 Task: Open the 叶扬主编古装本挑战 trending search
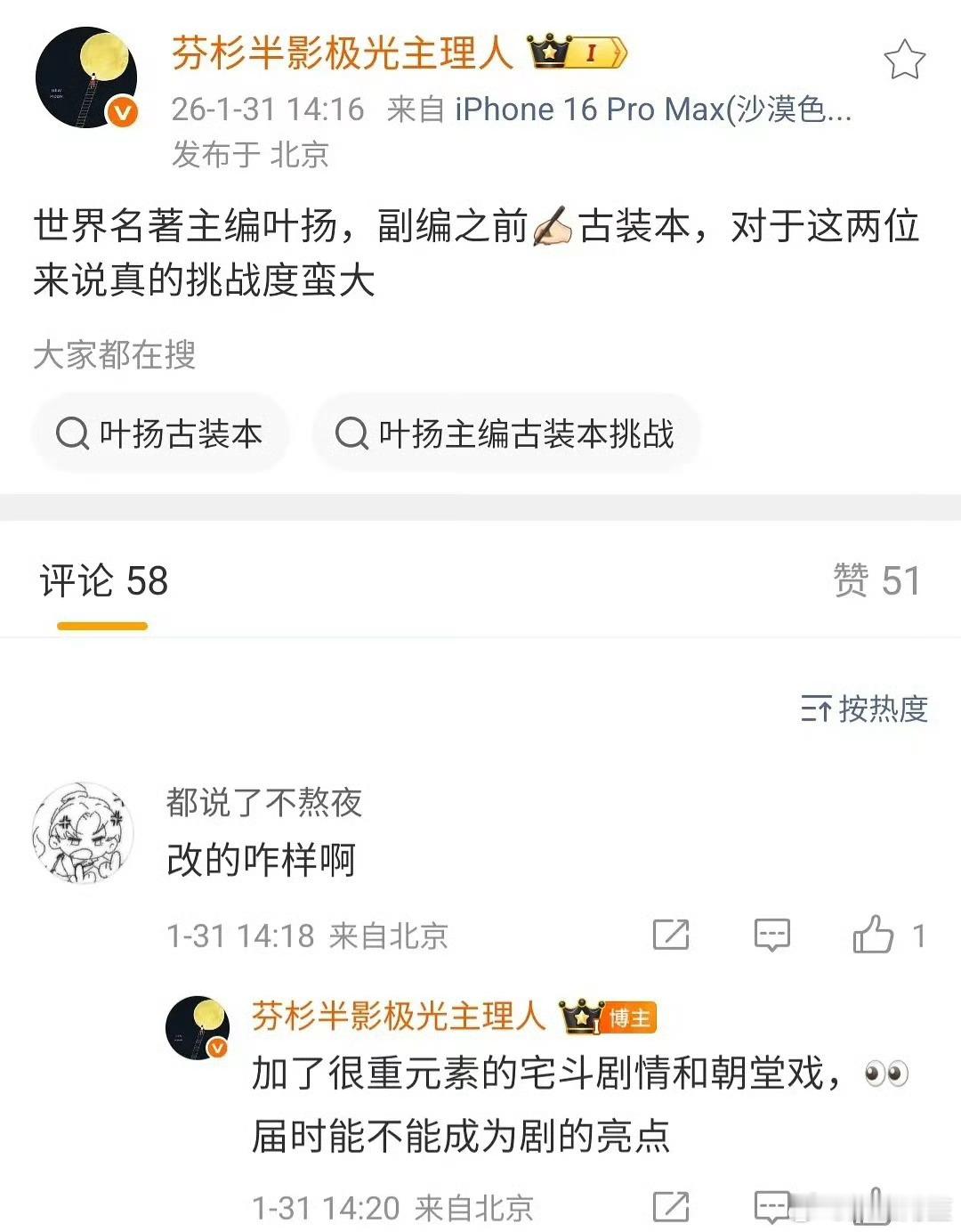(x=505, y=434)
